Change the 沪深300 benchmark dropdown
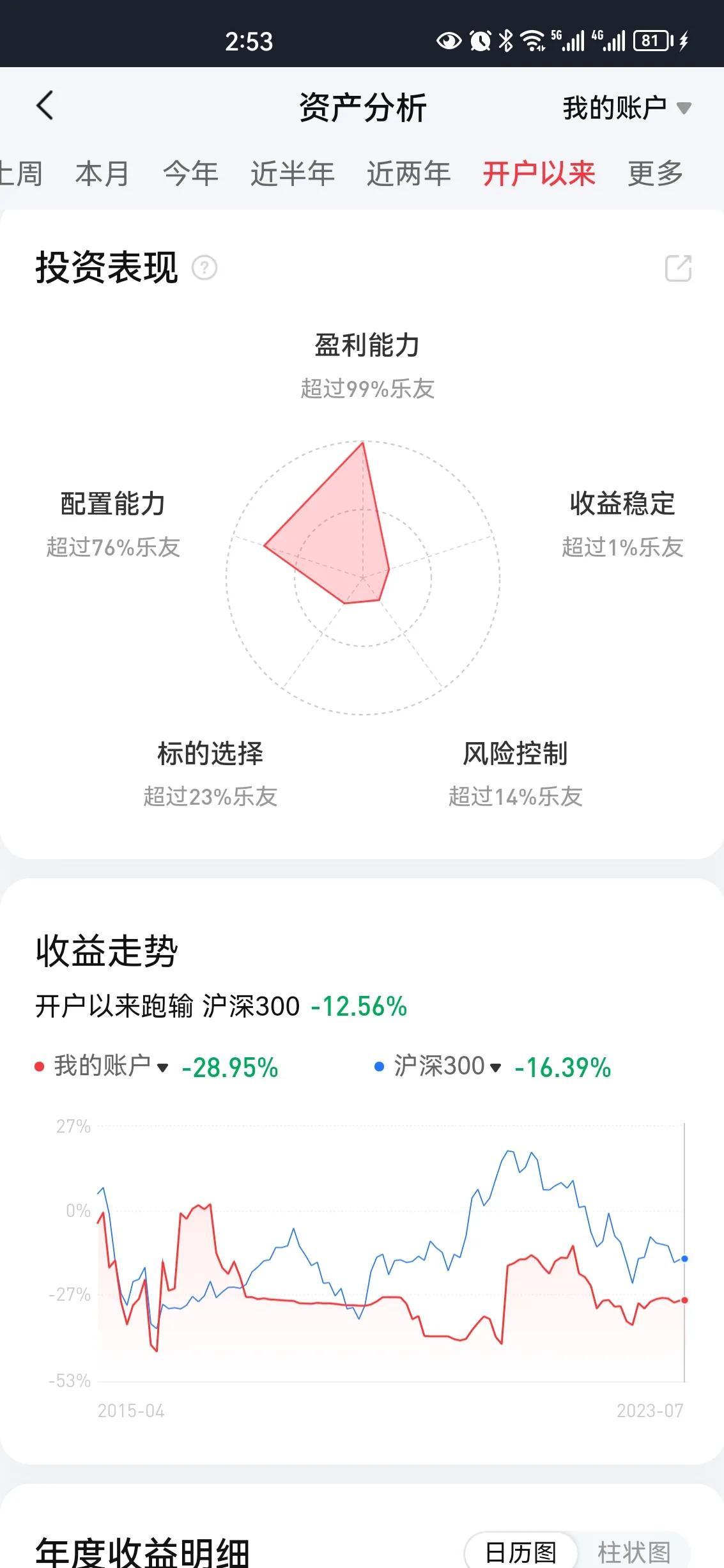 tap(495, 1067)
